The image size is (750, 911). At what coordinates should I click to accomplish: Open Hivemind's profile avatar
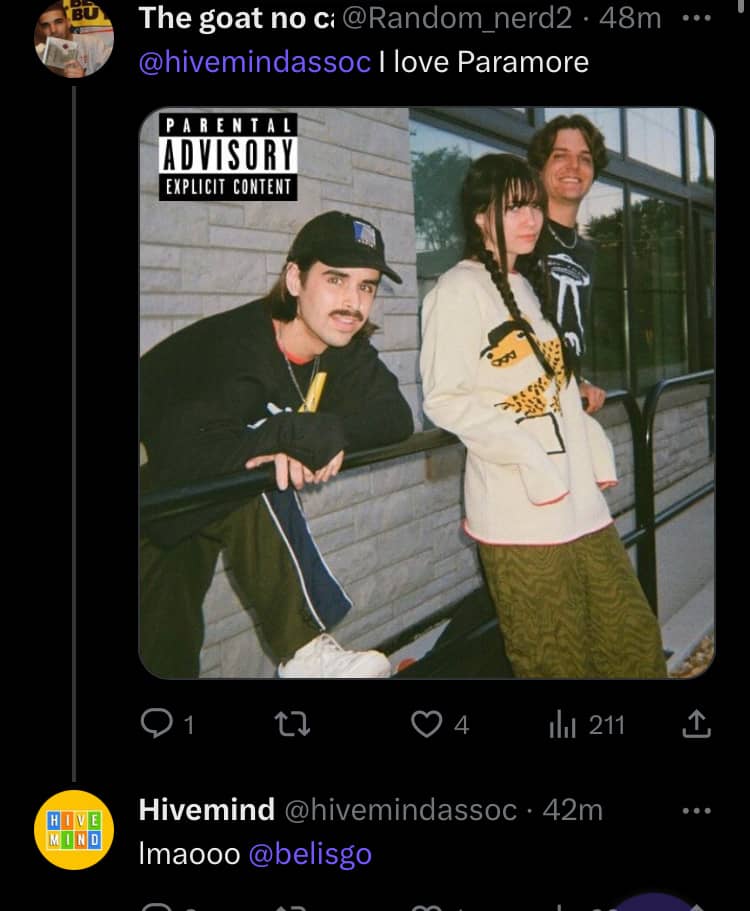pos(74,830)
